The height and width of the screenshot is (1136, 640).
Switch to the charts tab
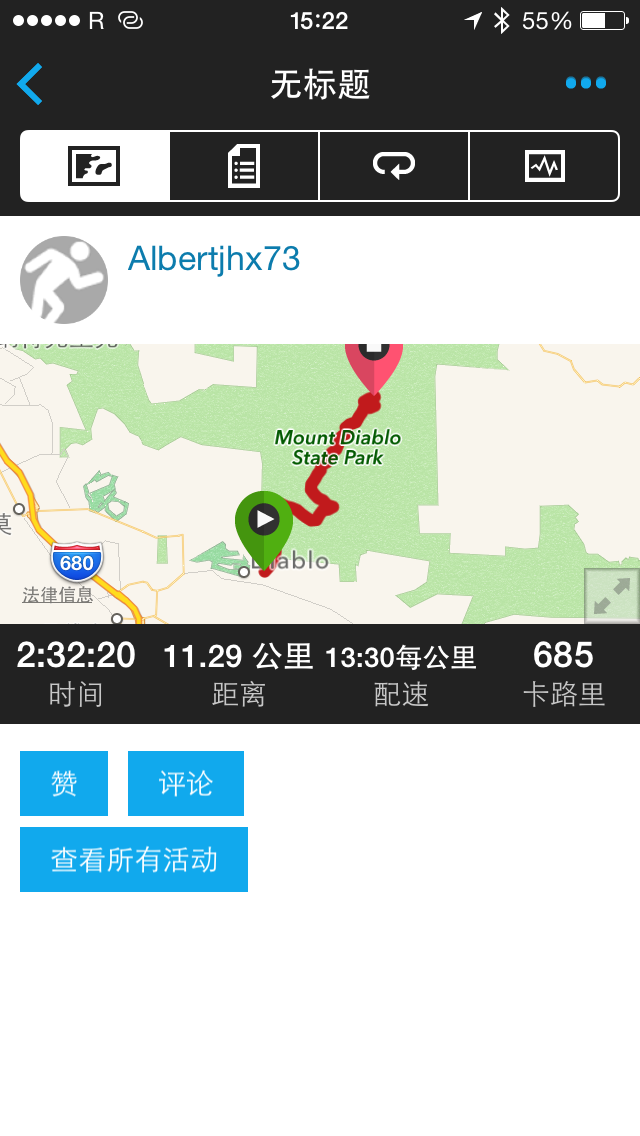pos(544,166)
